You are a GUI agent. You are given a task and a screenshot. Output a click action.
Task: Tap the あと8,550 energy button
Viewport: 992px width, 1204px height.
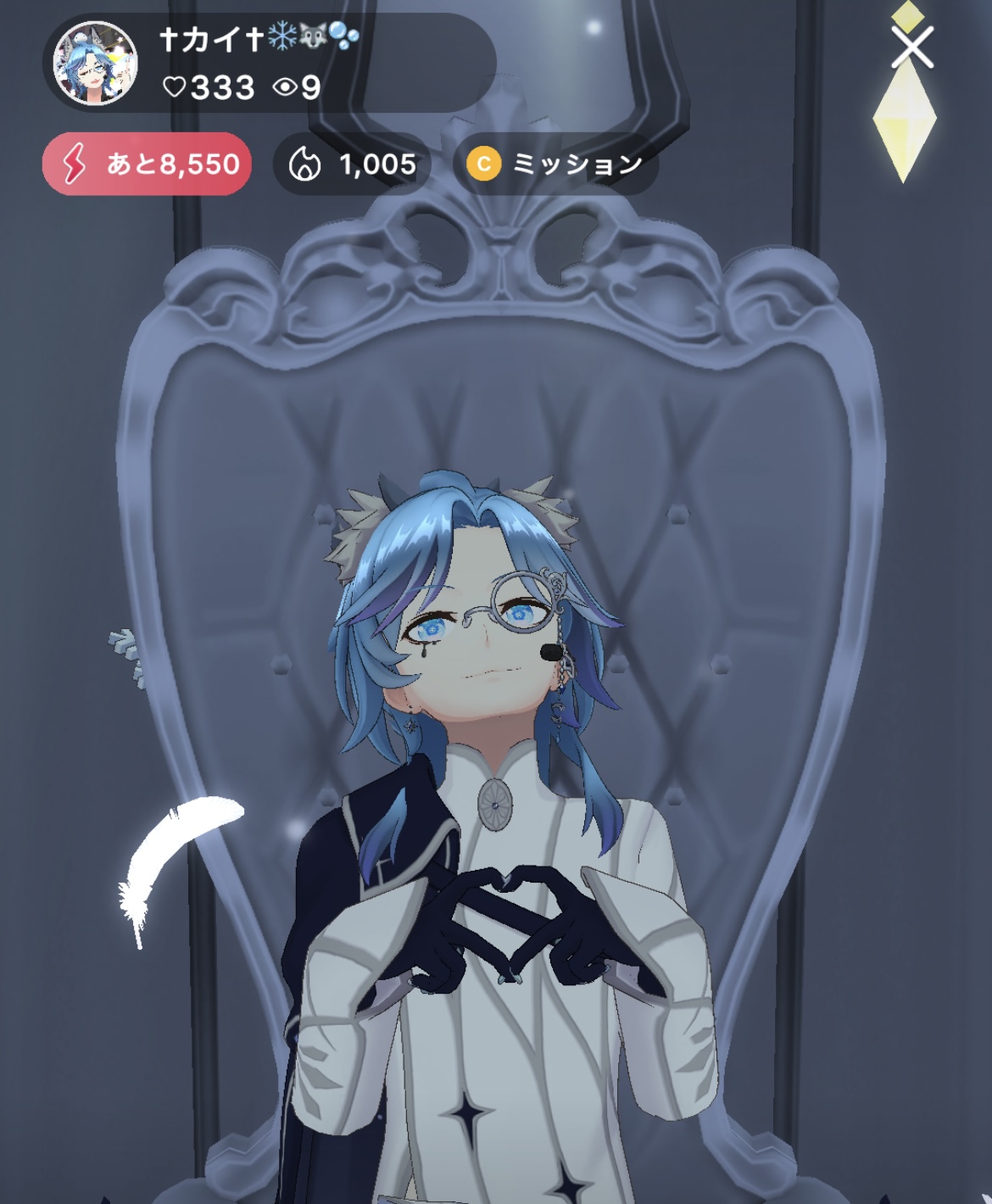point(147,164)
